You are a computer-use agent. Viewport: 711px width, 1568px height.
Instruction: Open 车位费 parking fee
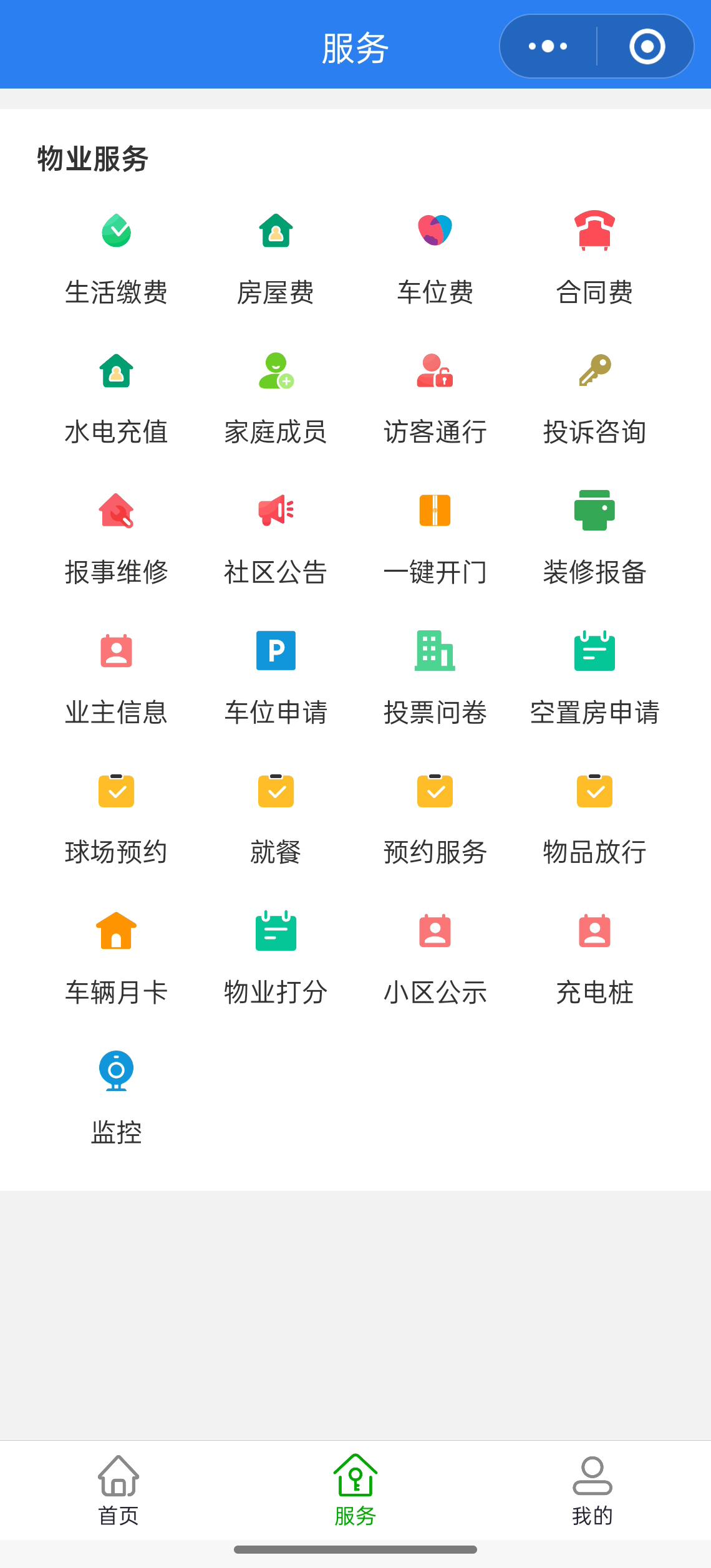click(x=435, y=259)
